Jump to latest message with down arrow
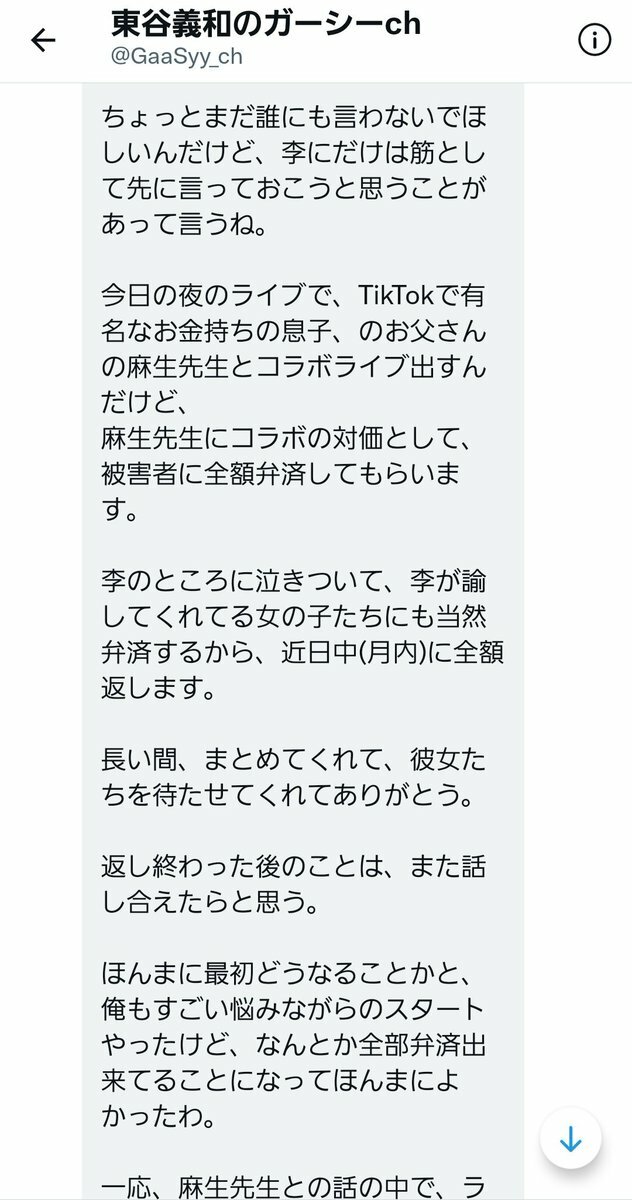 coord(570,1139)
